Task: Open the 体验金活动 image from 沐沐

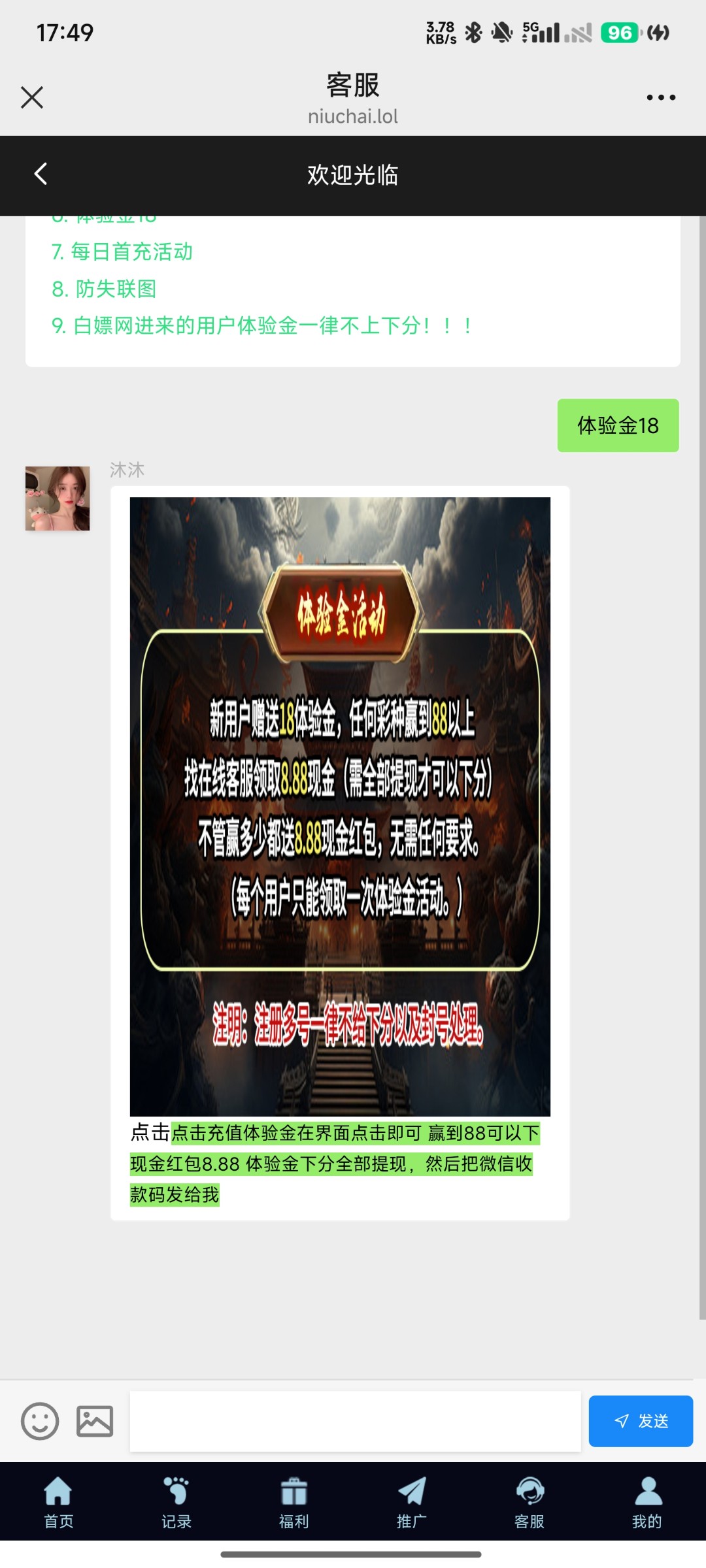Action: (340, 806)
